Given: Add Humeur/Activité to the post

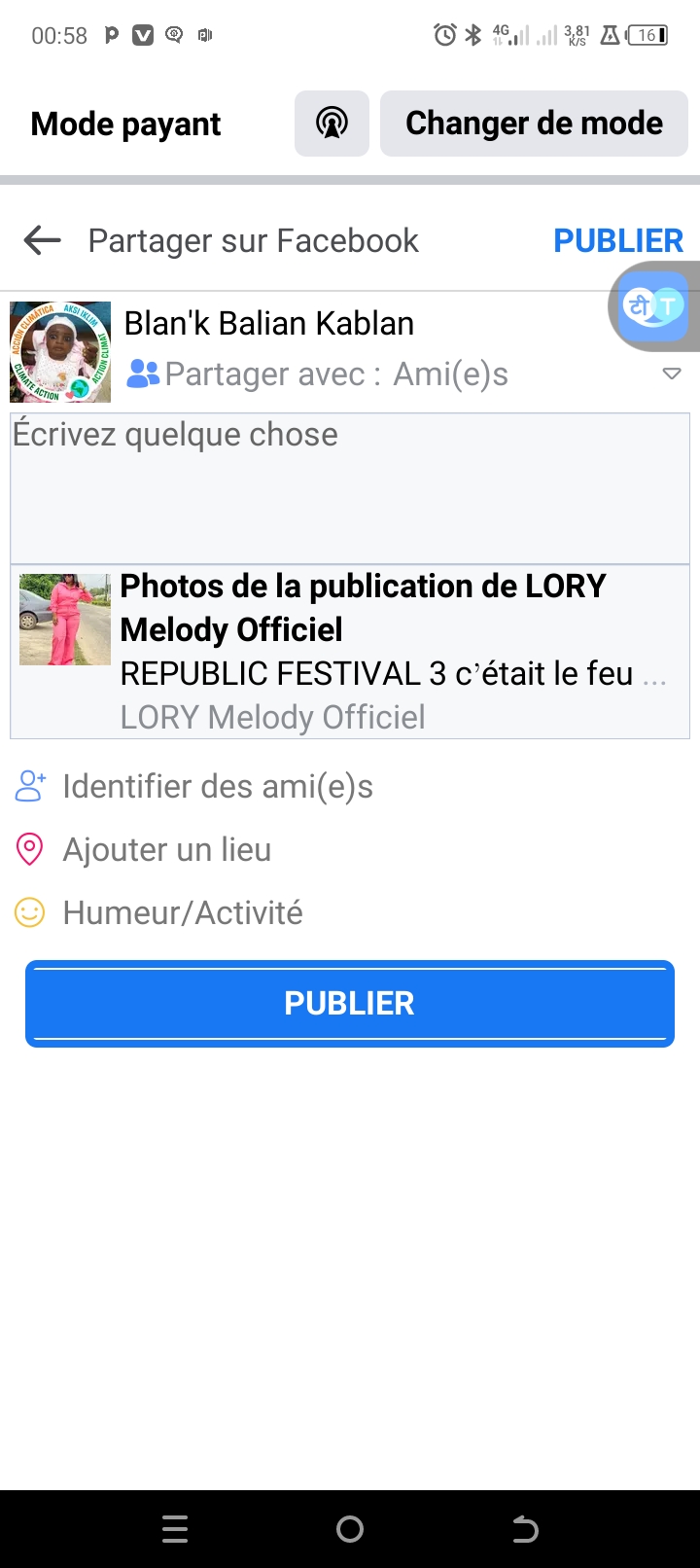Looking at the screenshot, I should 183,912.
